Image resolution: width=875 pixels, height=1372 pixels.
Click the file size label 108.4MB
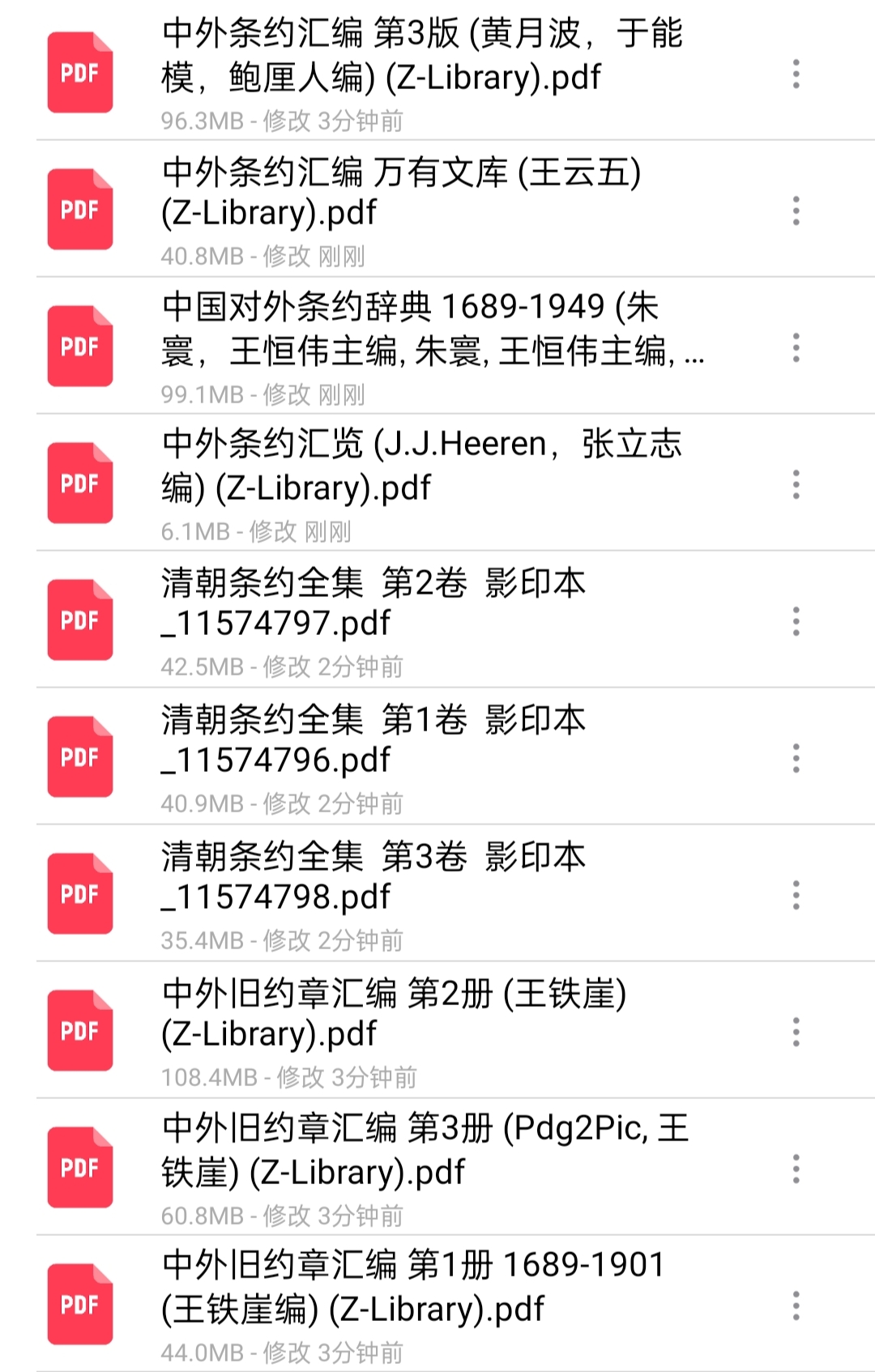tap(209, 1077)
